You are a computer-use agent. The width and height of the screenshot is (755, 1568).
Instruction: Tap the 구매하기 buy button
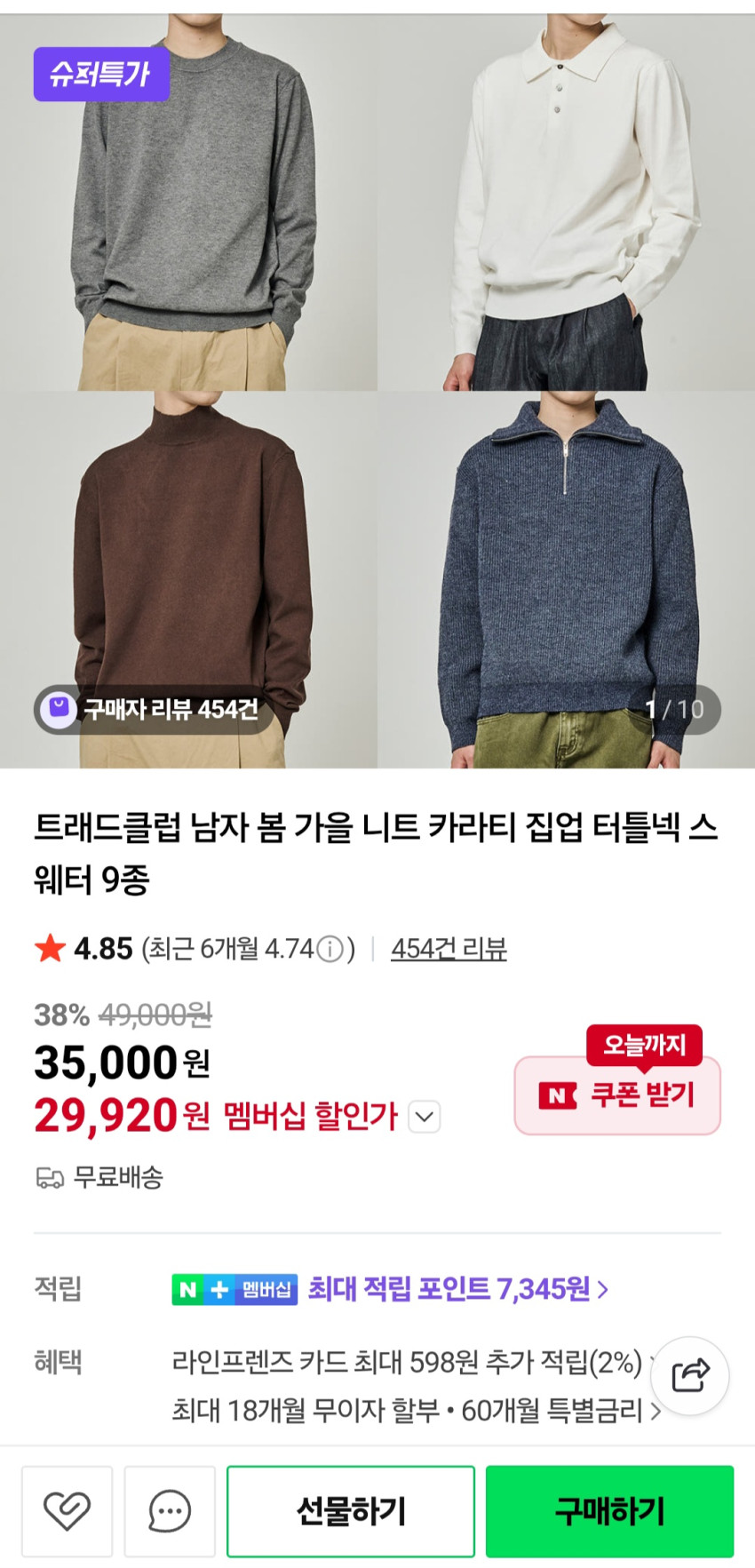609,1511
